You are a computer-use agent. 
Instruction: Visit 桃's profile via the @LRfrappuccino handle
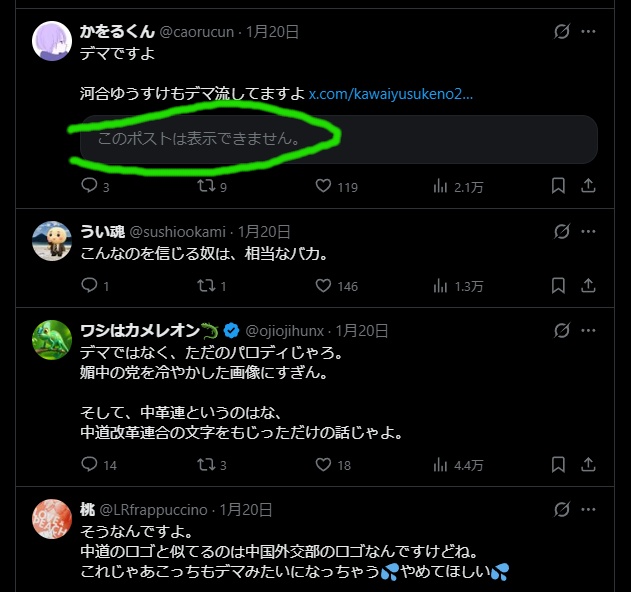click(x=155, y=509)
